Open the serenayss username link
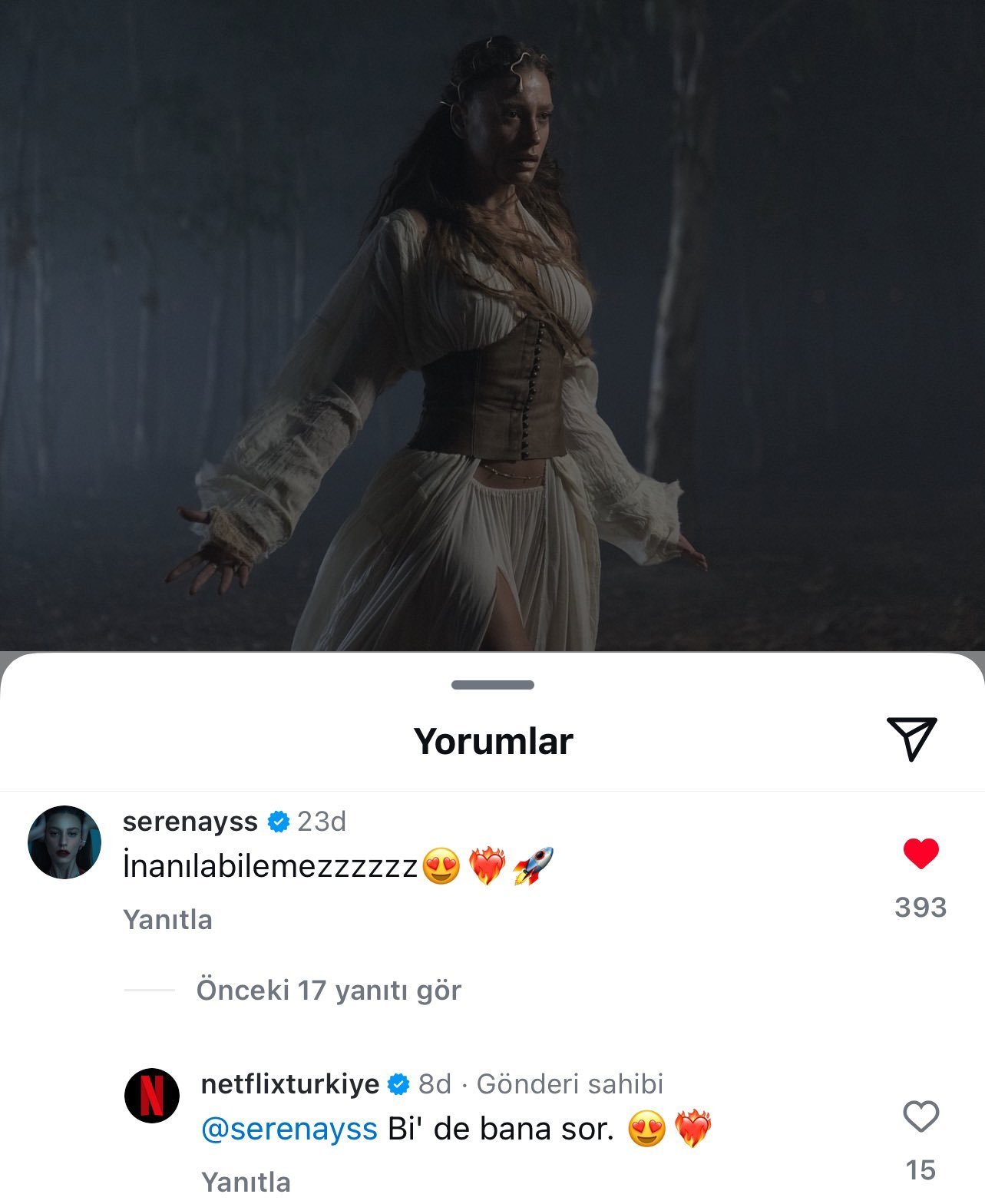The width and height of the screenshot is (985, 1204). click(190, 822)
